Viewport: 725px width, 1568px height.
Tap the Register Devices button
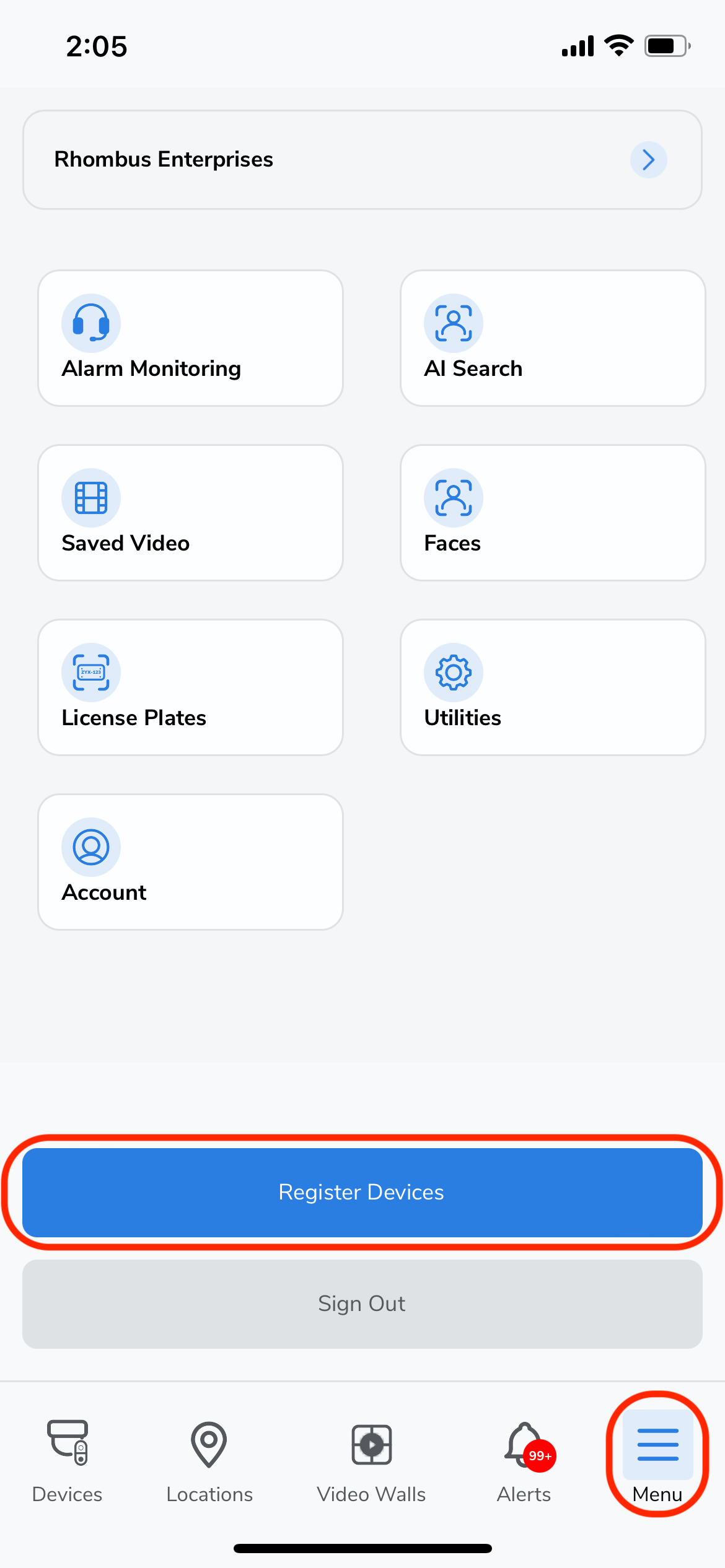pos(362,1192)
